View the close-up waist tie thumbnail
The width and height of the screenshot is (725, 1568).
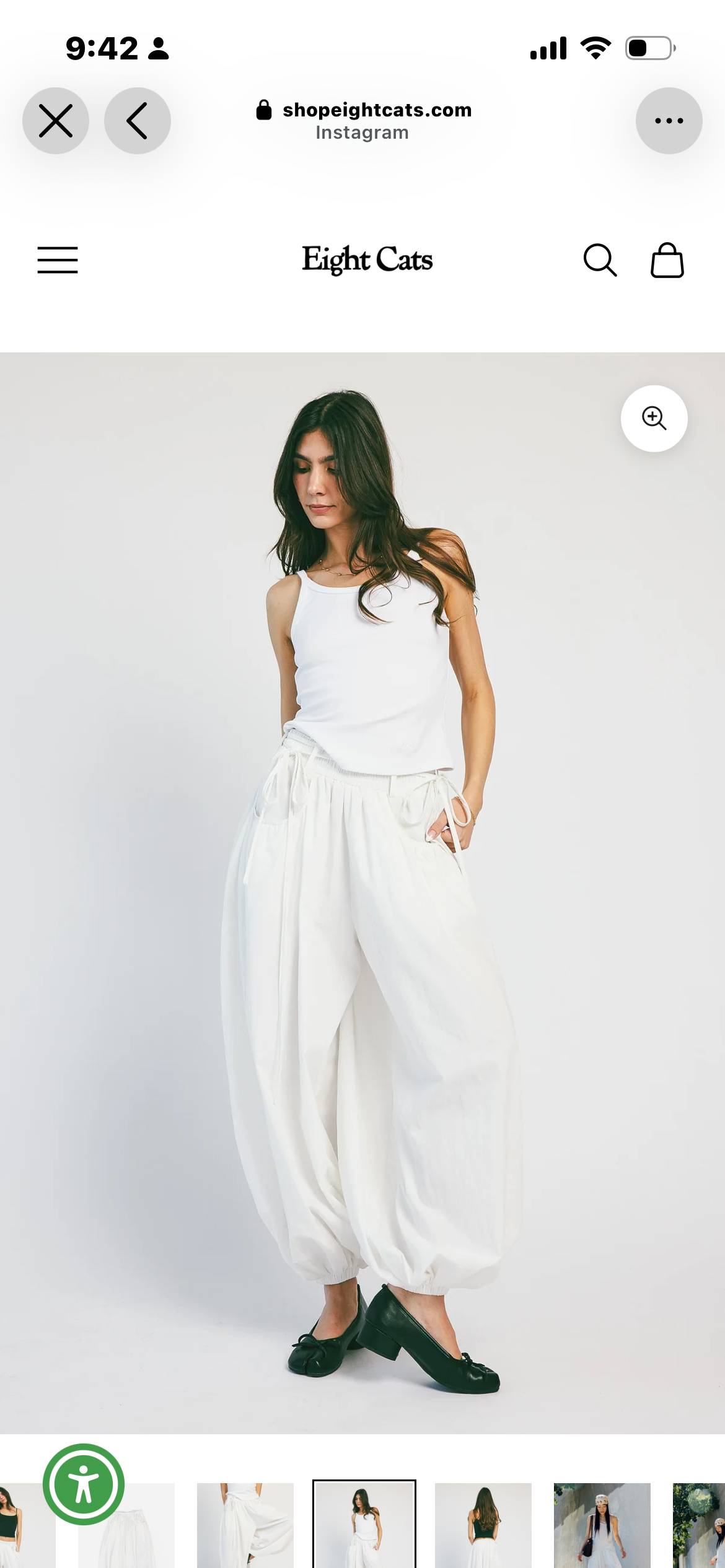pos(245,1525)
